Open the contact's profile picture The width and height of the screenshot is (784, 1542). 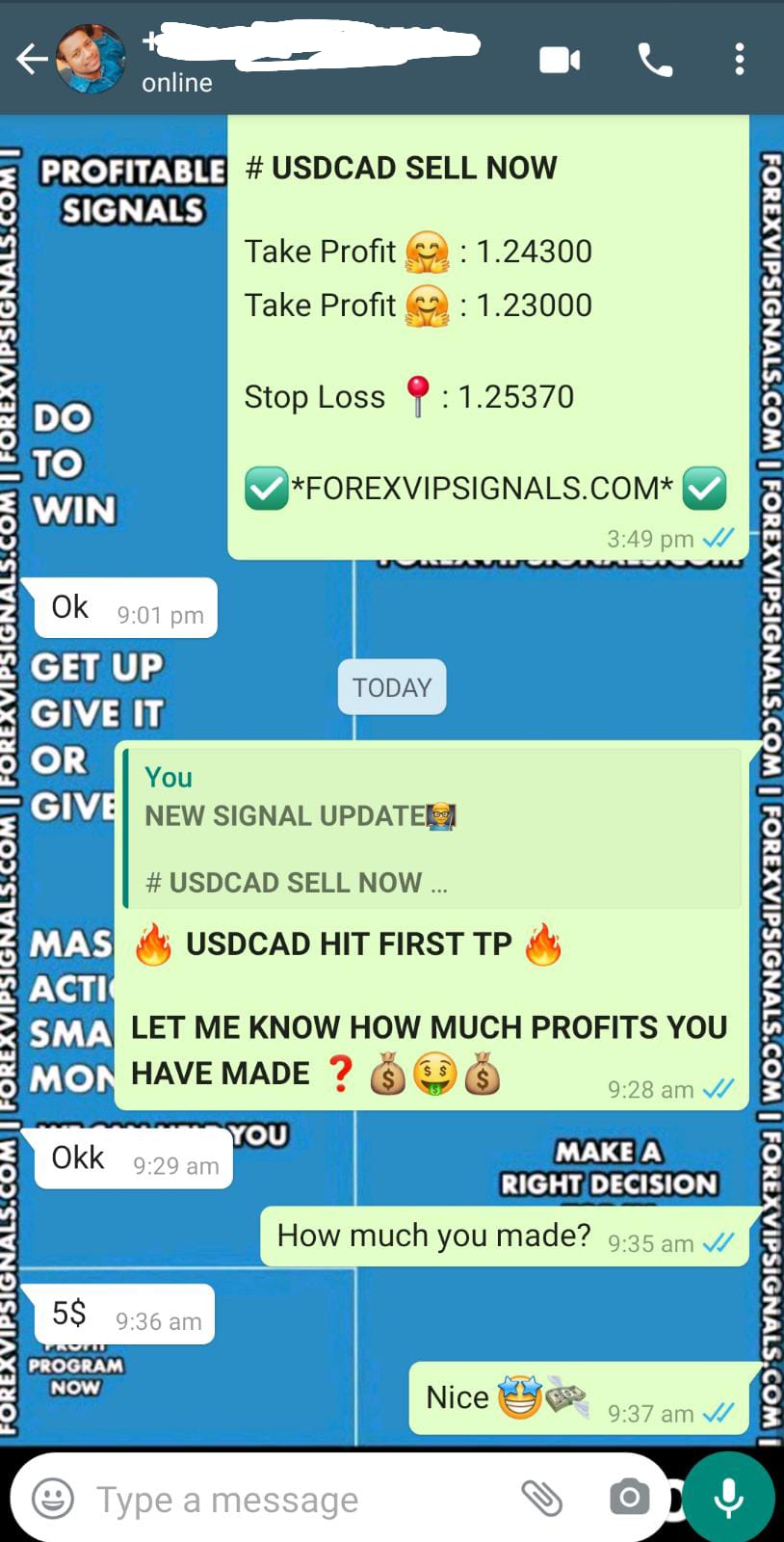click(91, 59)
